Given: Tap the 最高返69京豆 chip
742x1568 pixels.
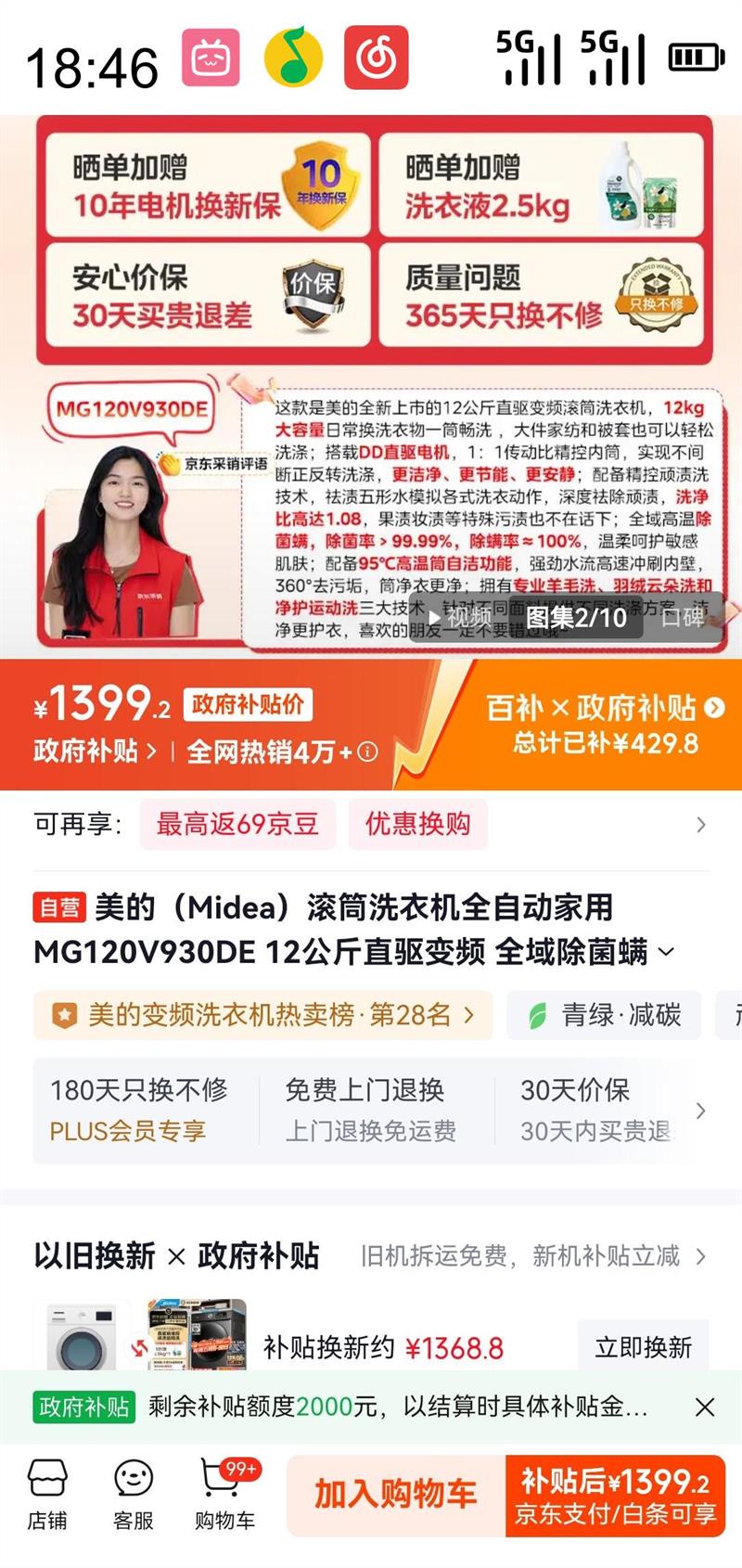Looking at the screenshot, I should [237, 824].
